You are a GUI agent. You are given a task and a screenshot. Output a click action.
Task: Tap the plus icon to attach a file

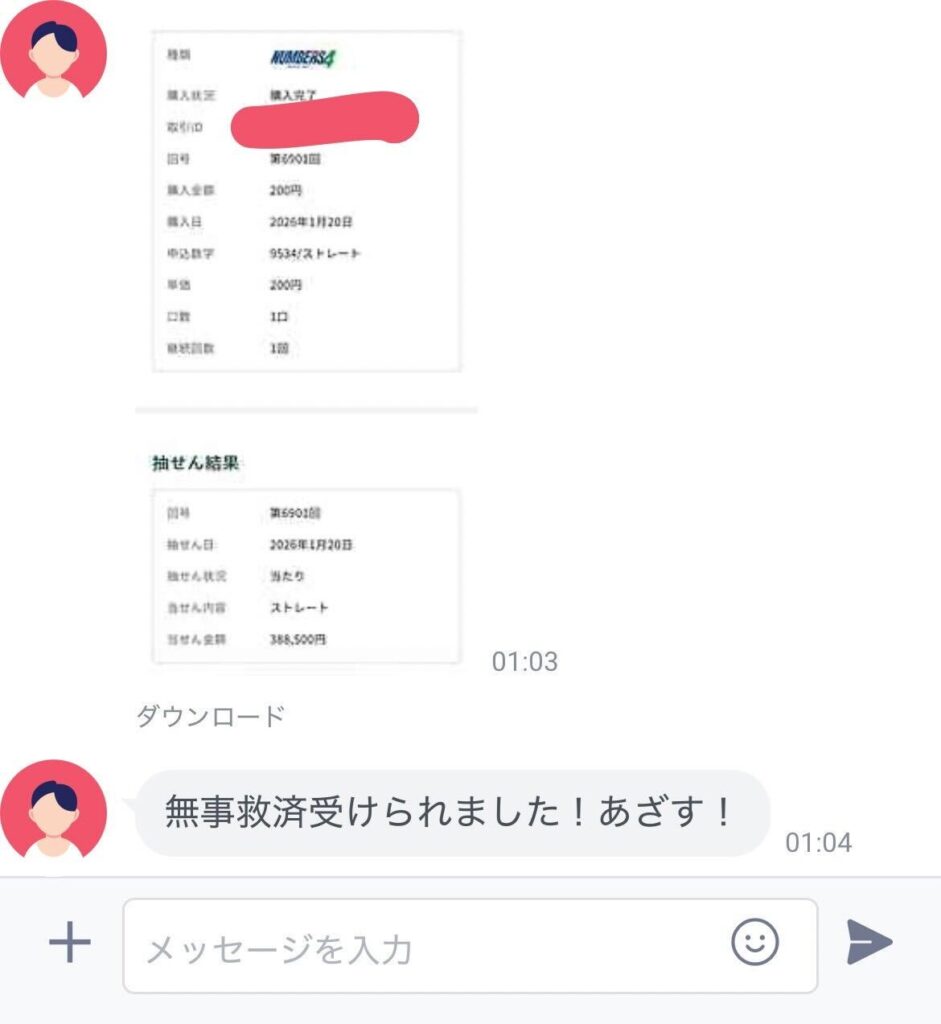pos(70,943)
